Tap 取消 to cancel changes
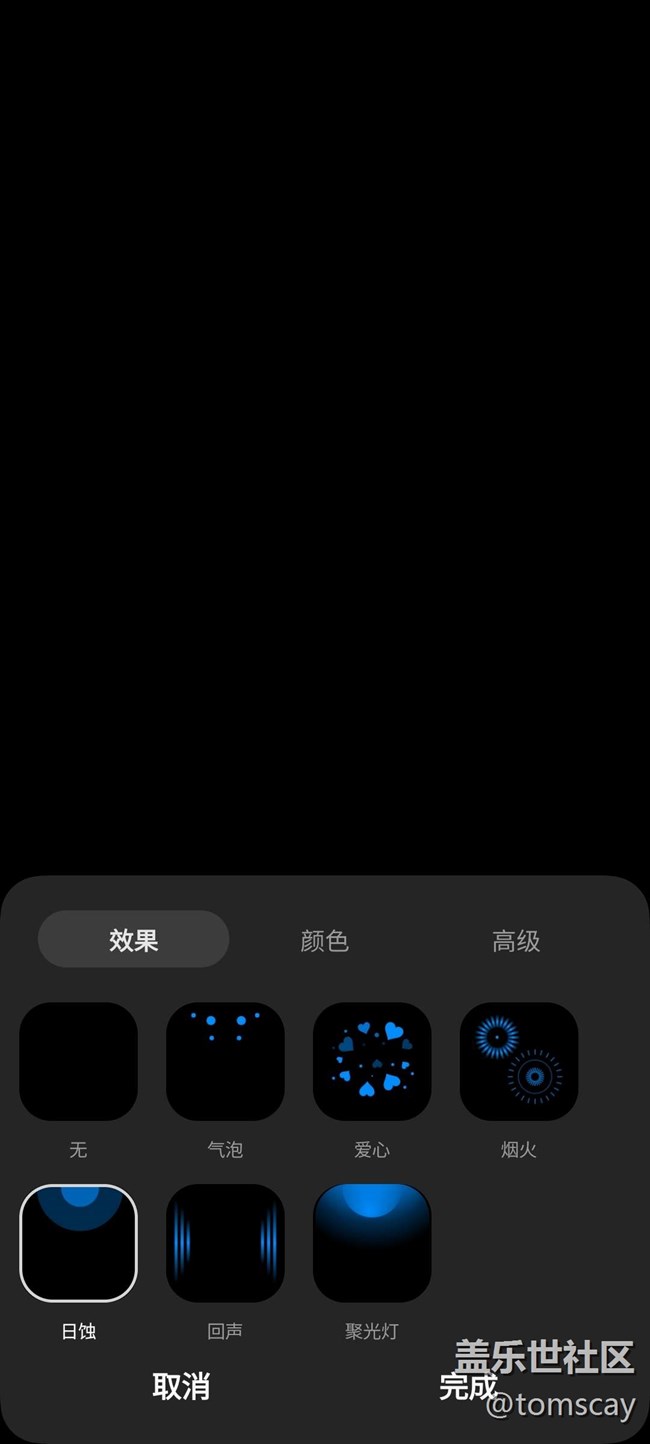This screenshot has width=650, height=1444. (x=181, y=1386)
